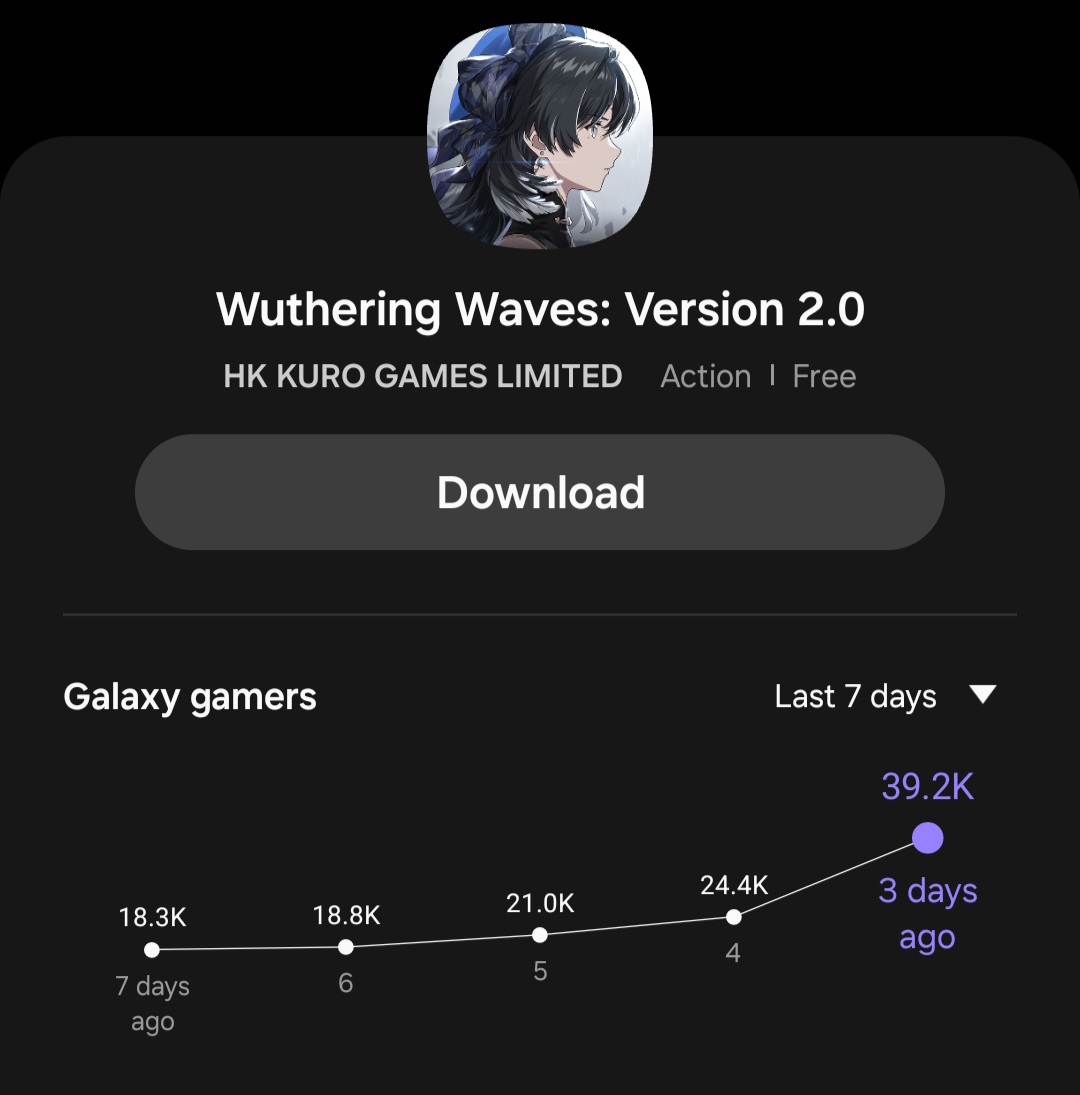Select the 39.2K point, 3 days ago
This screenshot has width=1080, height=1095.
tap(927, 838)
